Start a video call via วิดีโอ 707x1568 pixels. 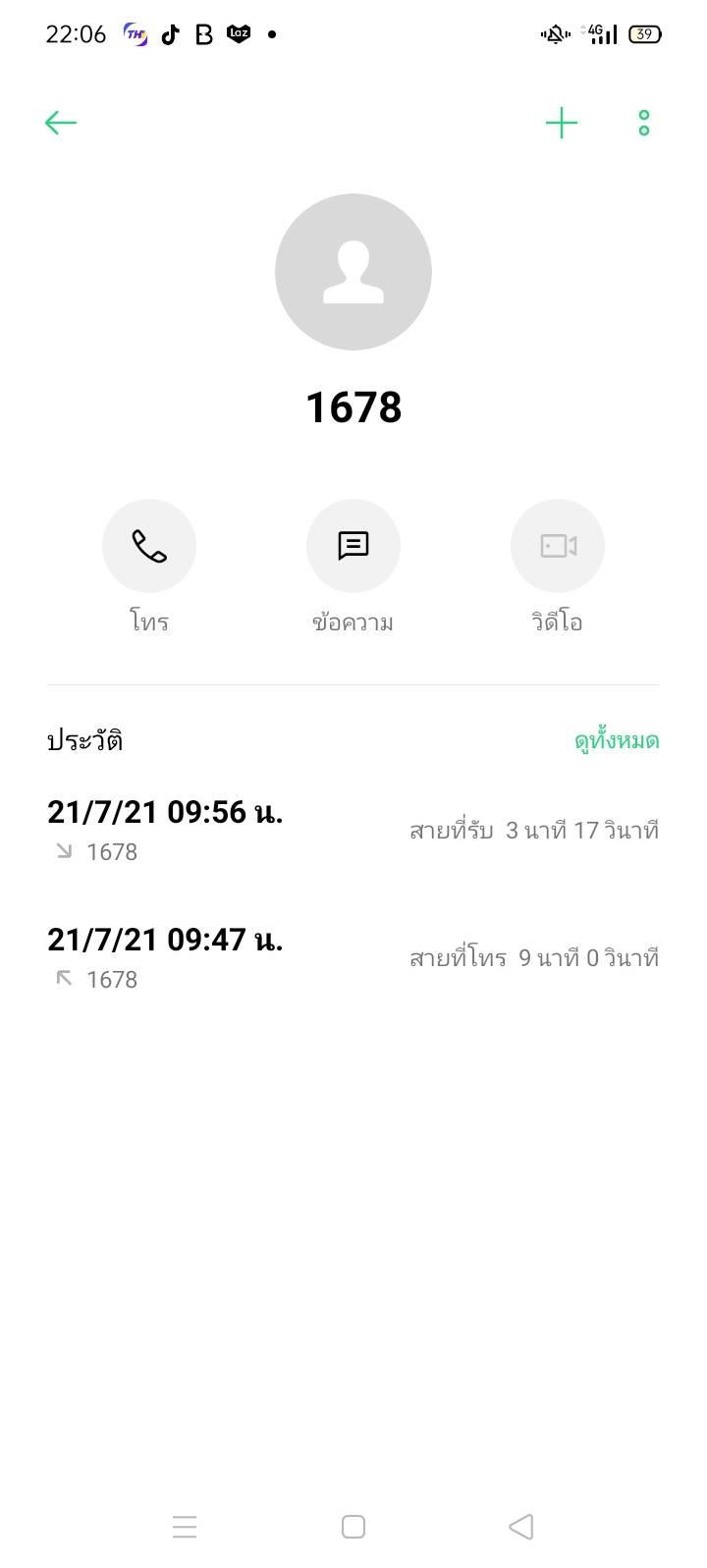click(x=558, y=546)
